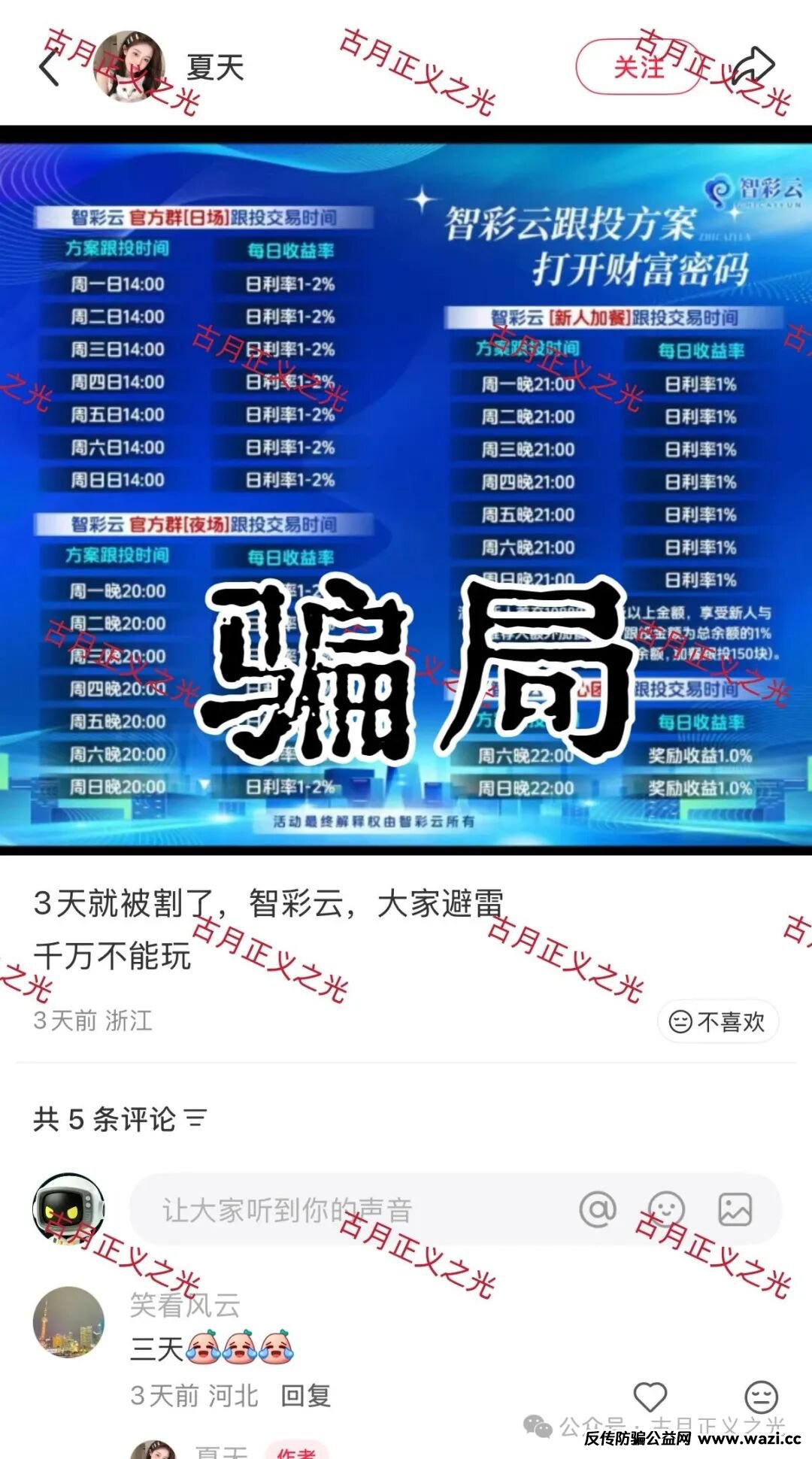Image resolution: width=812 pixels, height=1459 pixels.
Task: Open the emoji picker in comment box
Action: [666, 1209]
